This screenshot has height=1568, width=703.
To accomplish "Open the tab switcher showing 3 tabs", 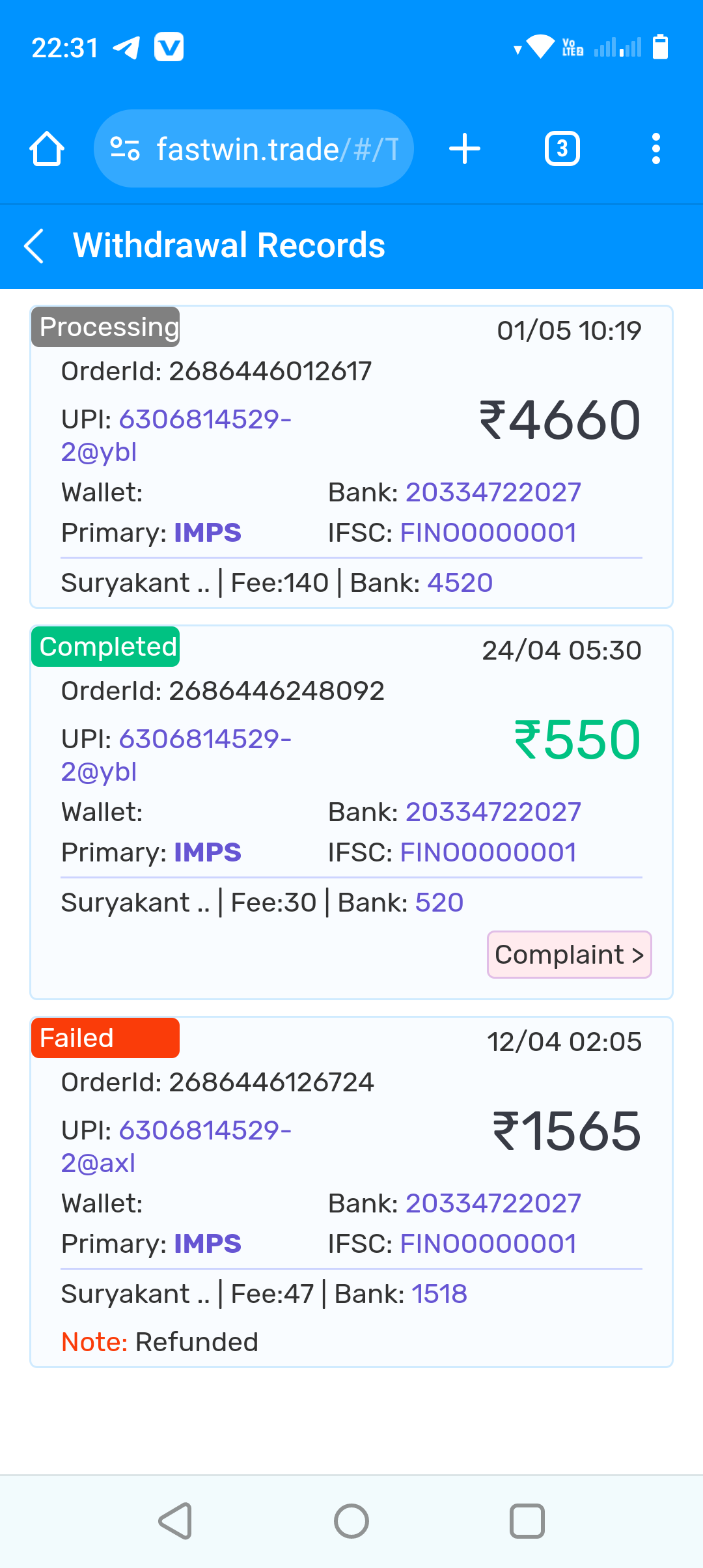I will click(x=562, y=149).
